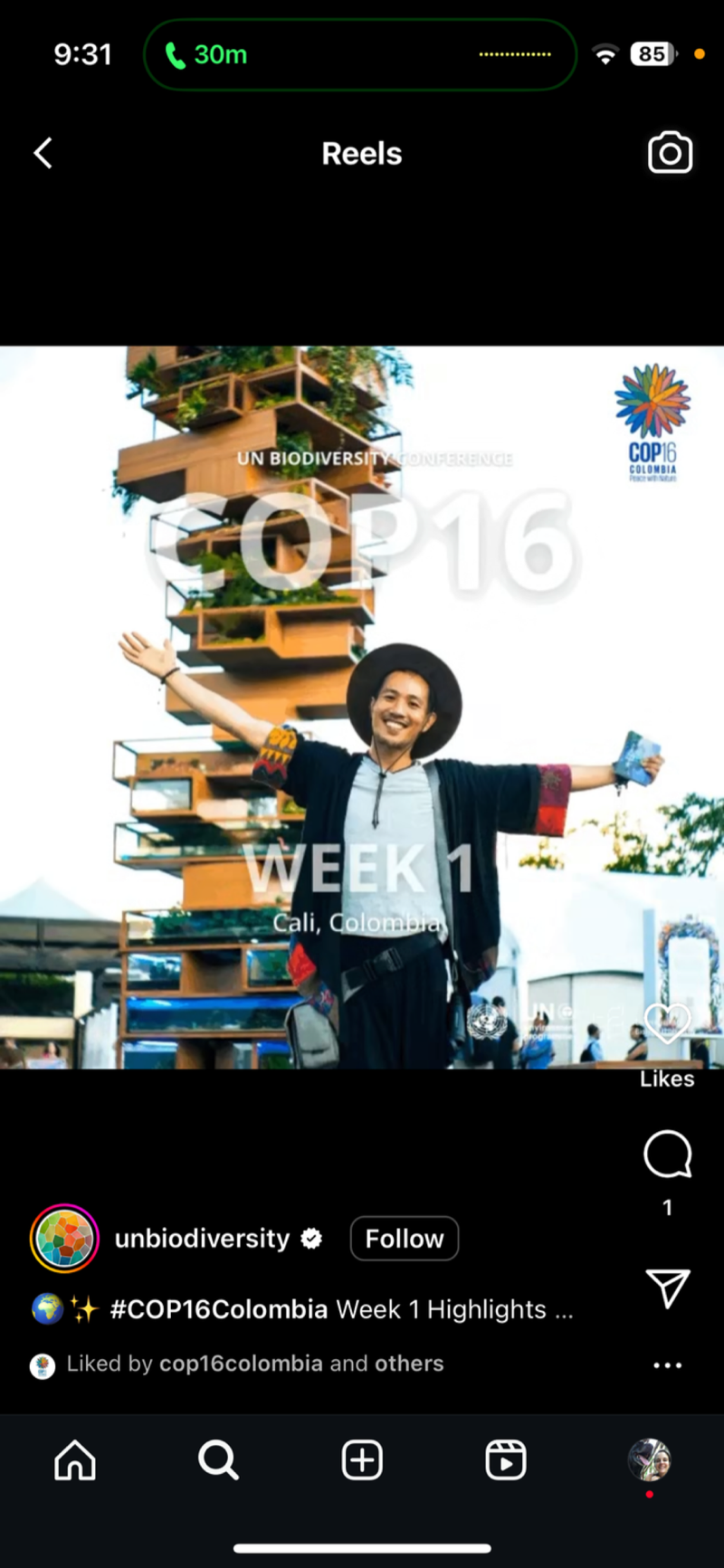Open the unbiodiversity profile picture
The height and width of the screenshot is (1568, 724).
[x=64, y=1239]
